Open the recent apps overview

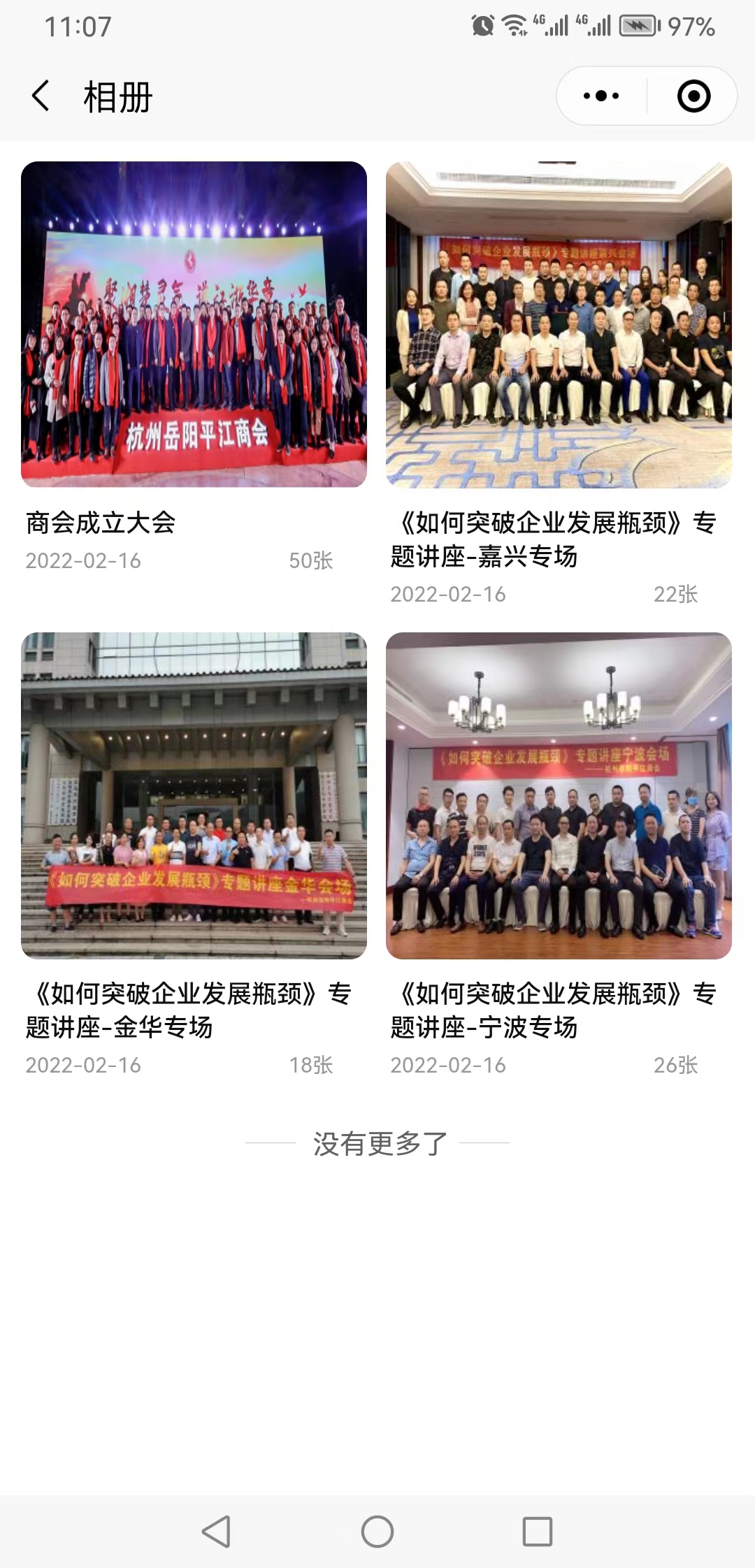click(538, 1532)
